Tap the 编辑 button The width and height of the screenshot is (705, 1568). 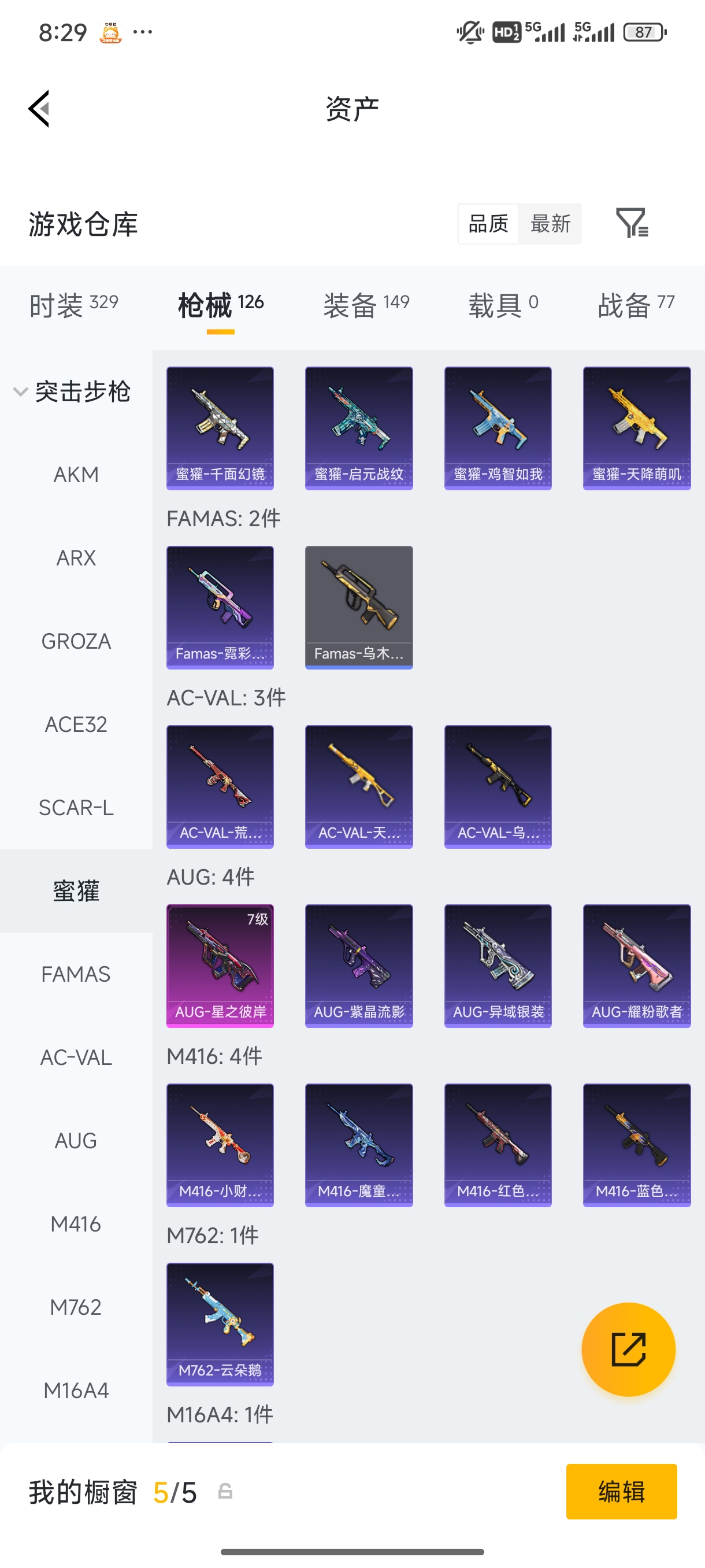click(x=621, y=1491)
